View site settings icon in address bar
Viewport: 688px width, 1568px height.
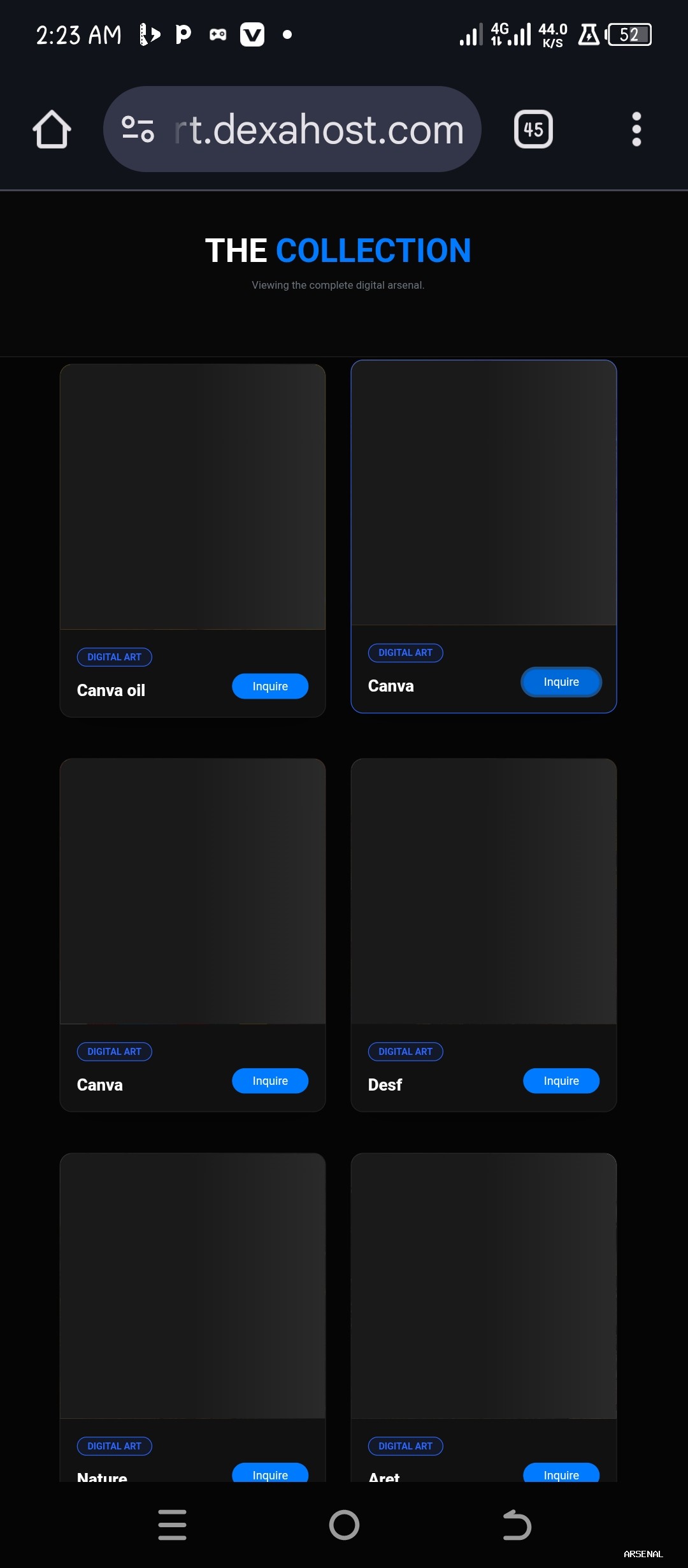138,129
